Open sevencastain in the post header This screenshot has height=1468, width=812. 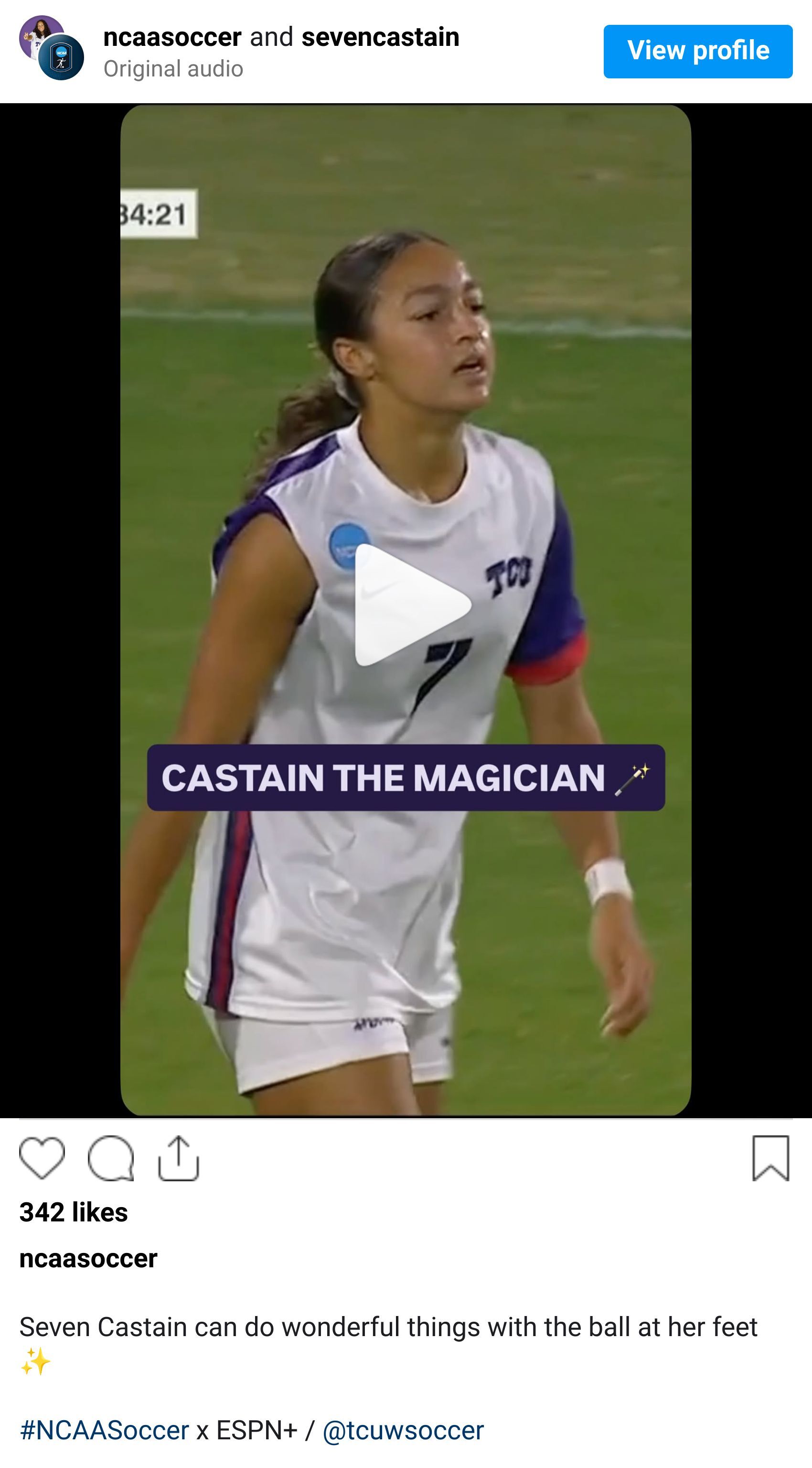tap(380, 38)
